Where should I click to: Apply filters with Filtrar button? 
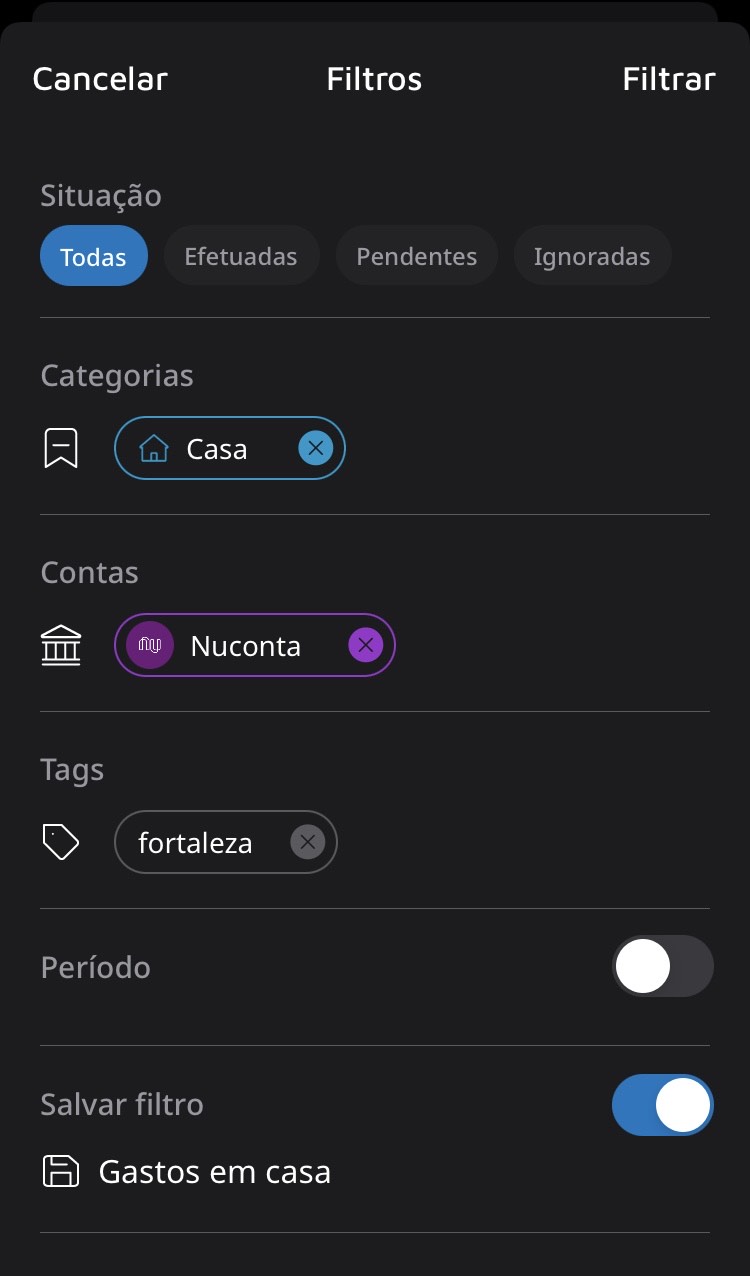coord(668,79)
